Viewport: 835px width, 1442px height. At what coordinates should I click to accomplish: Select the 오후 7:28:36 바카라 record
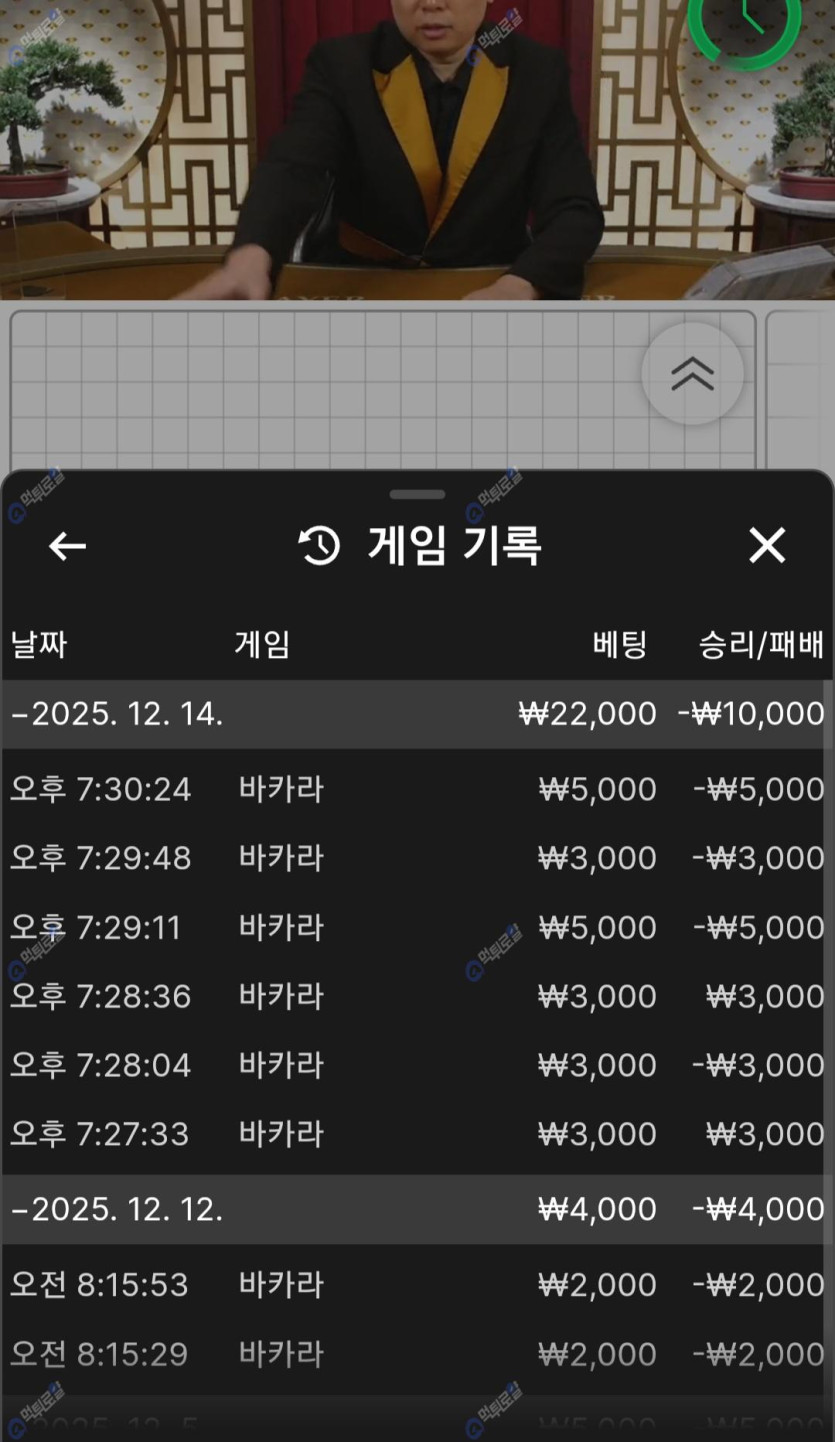(416, 996)
